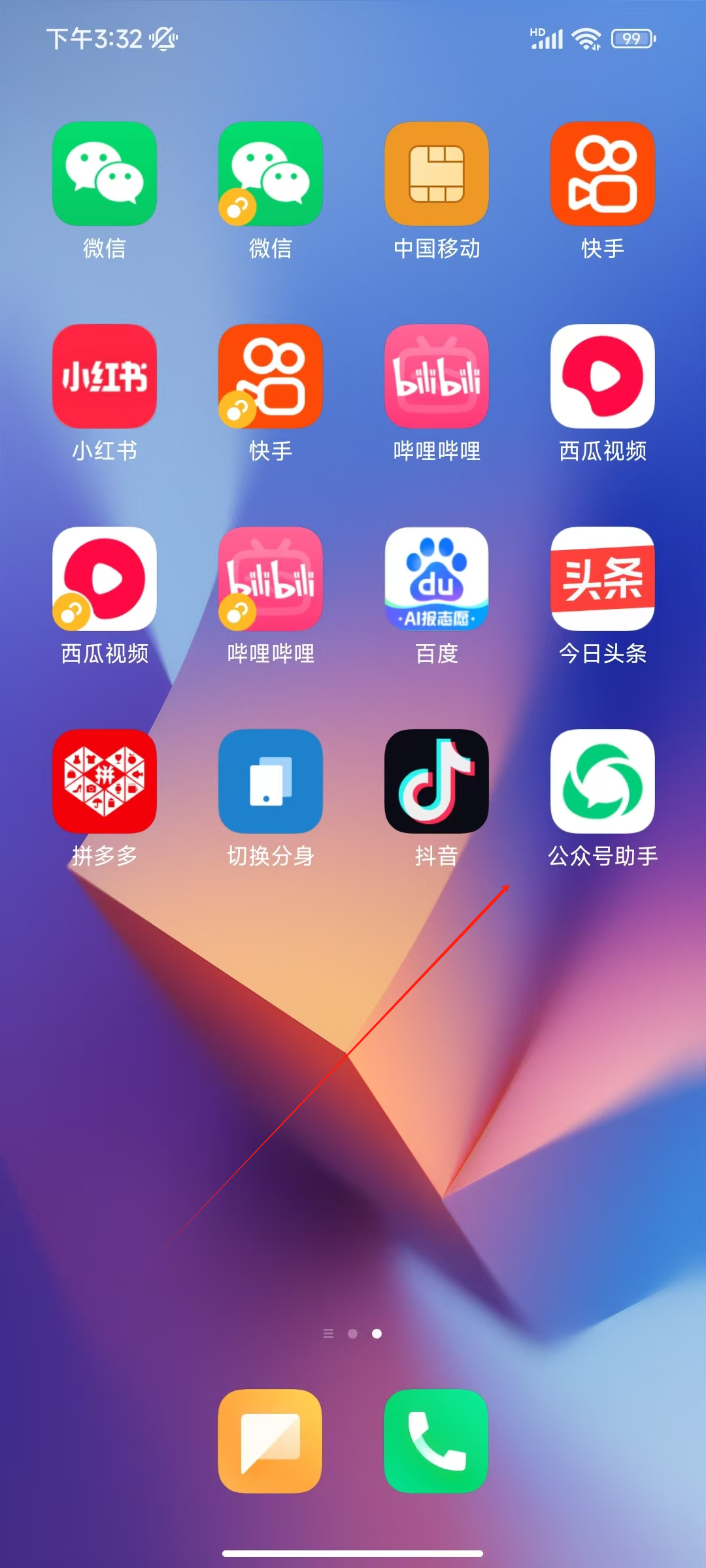706x1568 pixels.
Task: Launch 今日头条 news app
Action: click(x=603, y=579)
